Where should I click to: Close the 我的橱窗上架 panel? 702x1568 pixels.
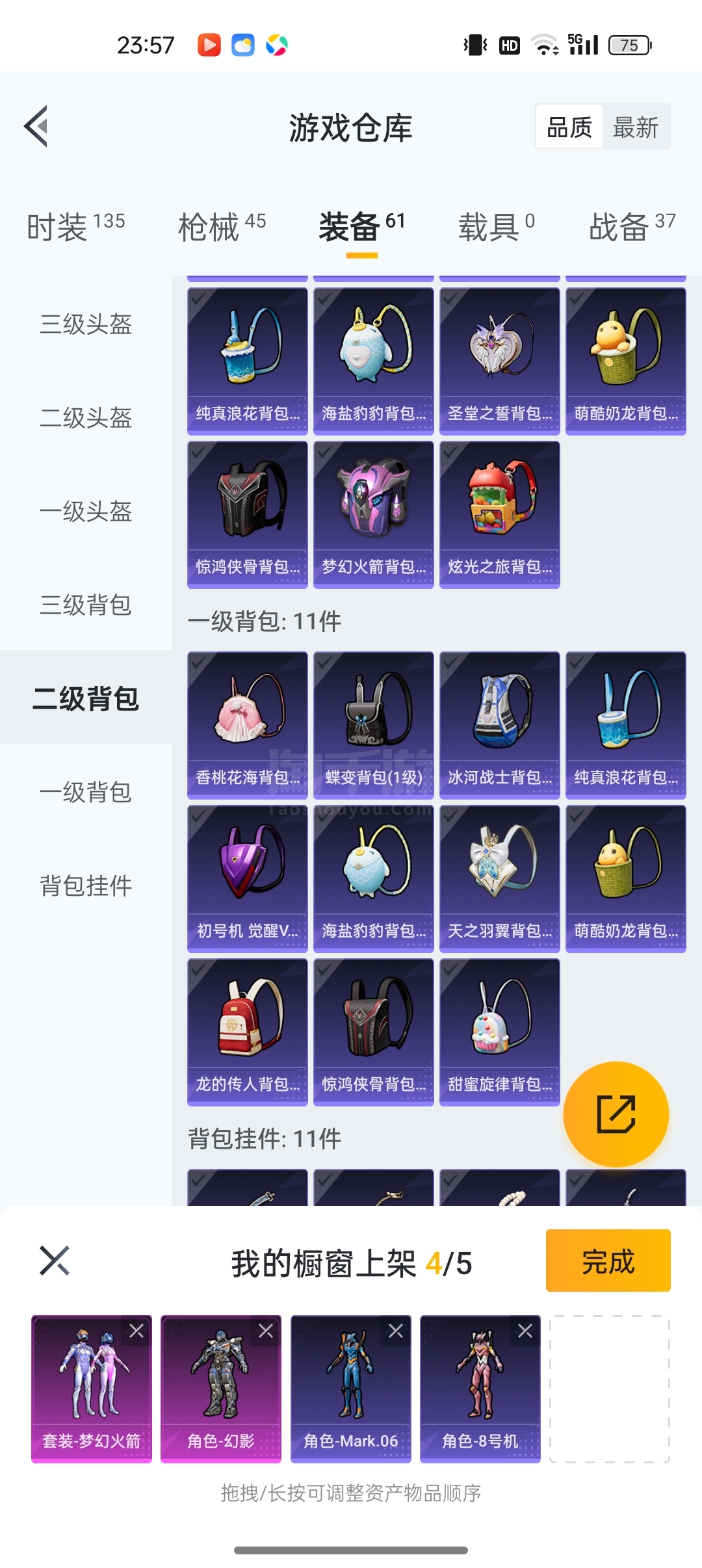[x=55, y=1261]
